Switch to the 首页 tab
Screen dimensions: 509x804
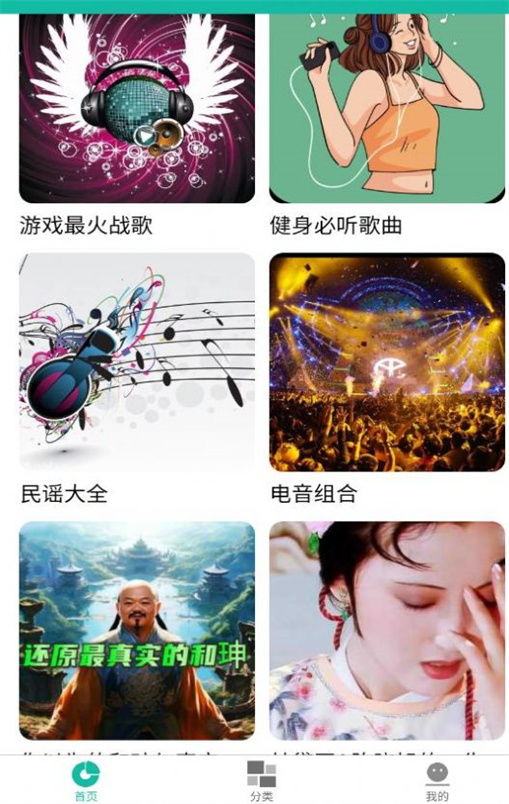pyautogui.click(x=86, y=781)
